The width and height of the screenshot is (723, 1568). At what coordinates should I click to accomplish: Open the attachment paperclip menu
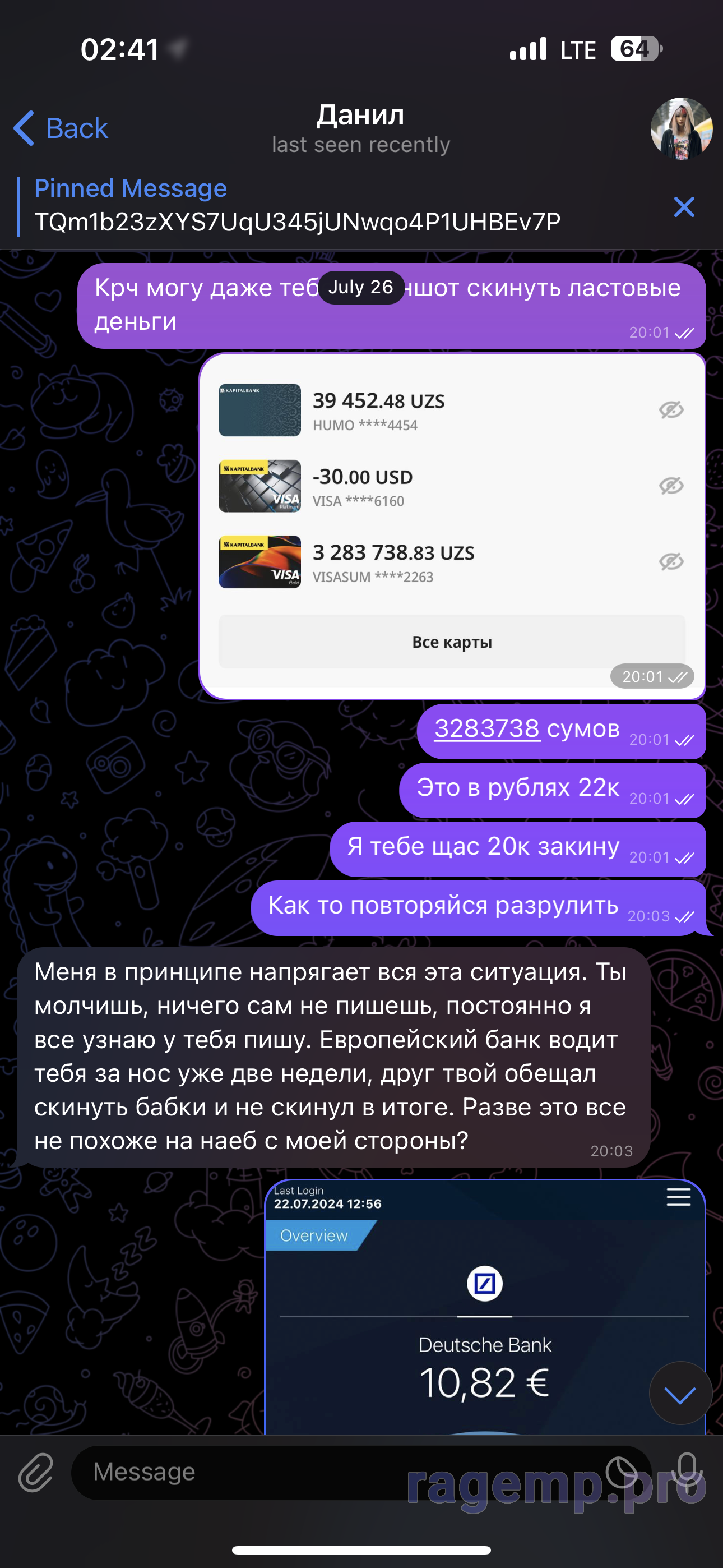click(x=36, y=1473)
